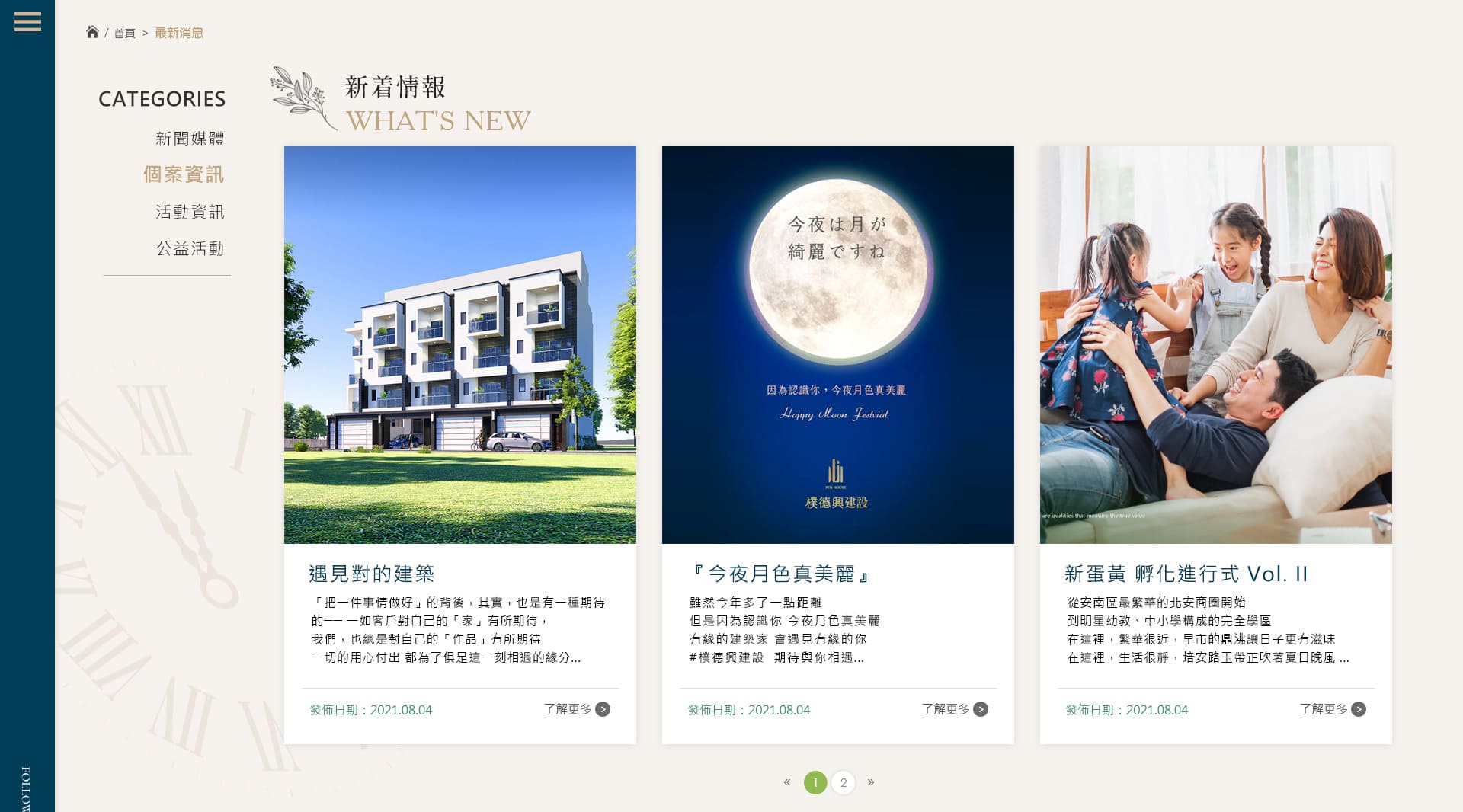Image resolution: width=1463 pixels, height=812 pixels.
Task: Tap 了解更多 under 今夜月色真美麗
Action: point(954,709)
